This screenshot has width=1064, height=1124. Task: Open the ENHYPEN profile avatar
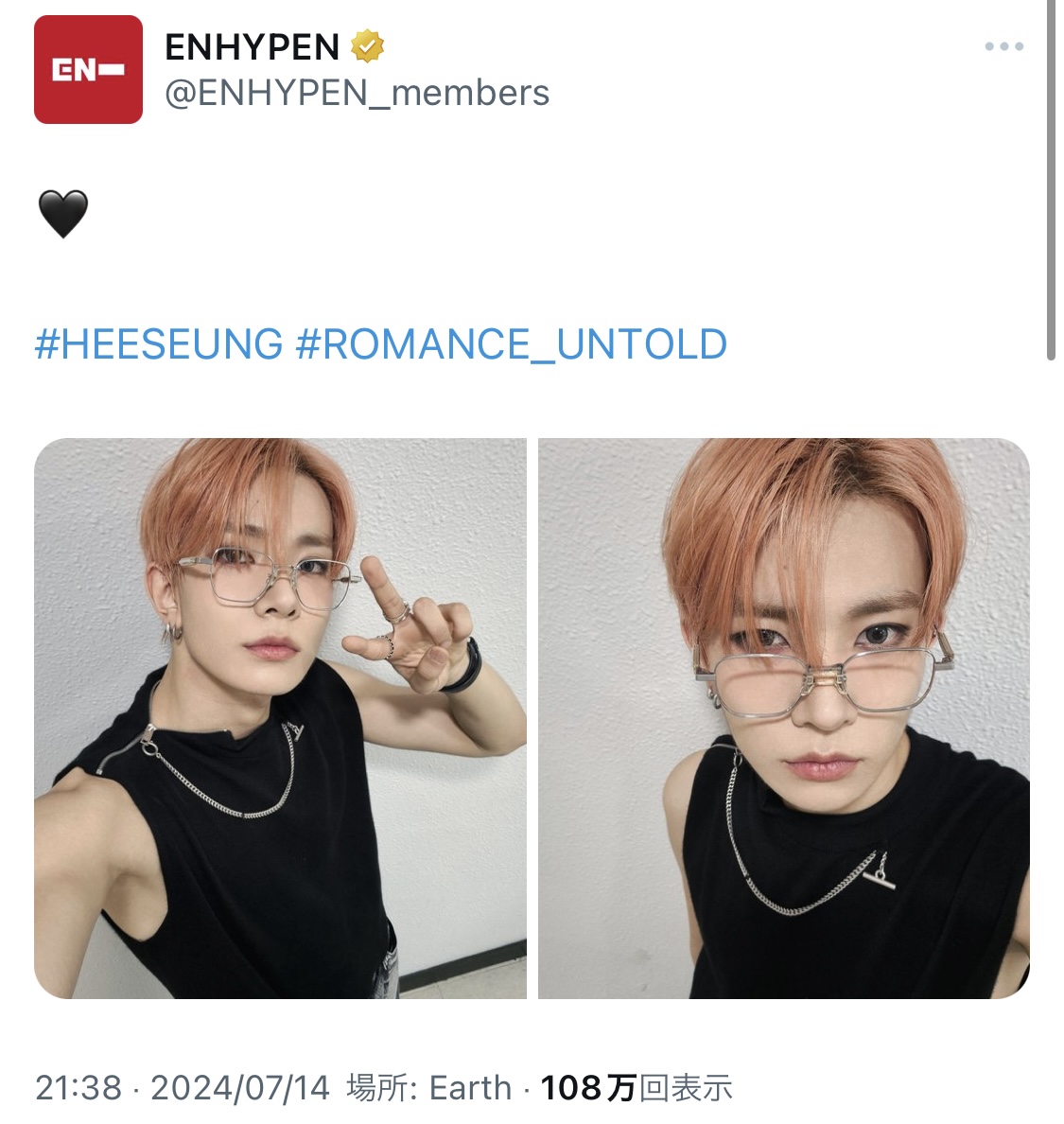coord(88,70)
